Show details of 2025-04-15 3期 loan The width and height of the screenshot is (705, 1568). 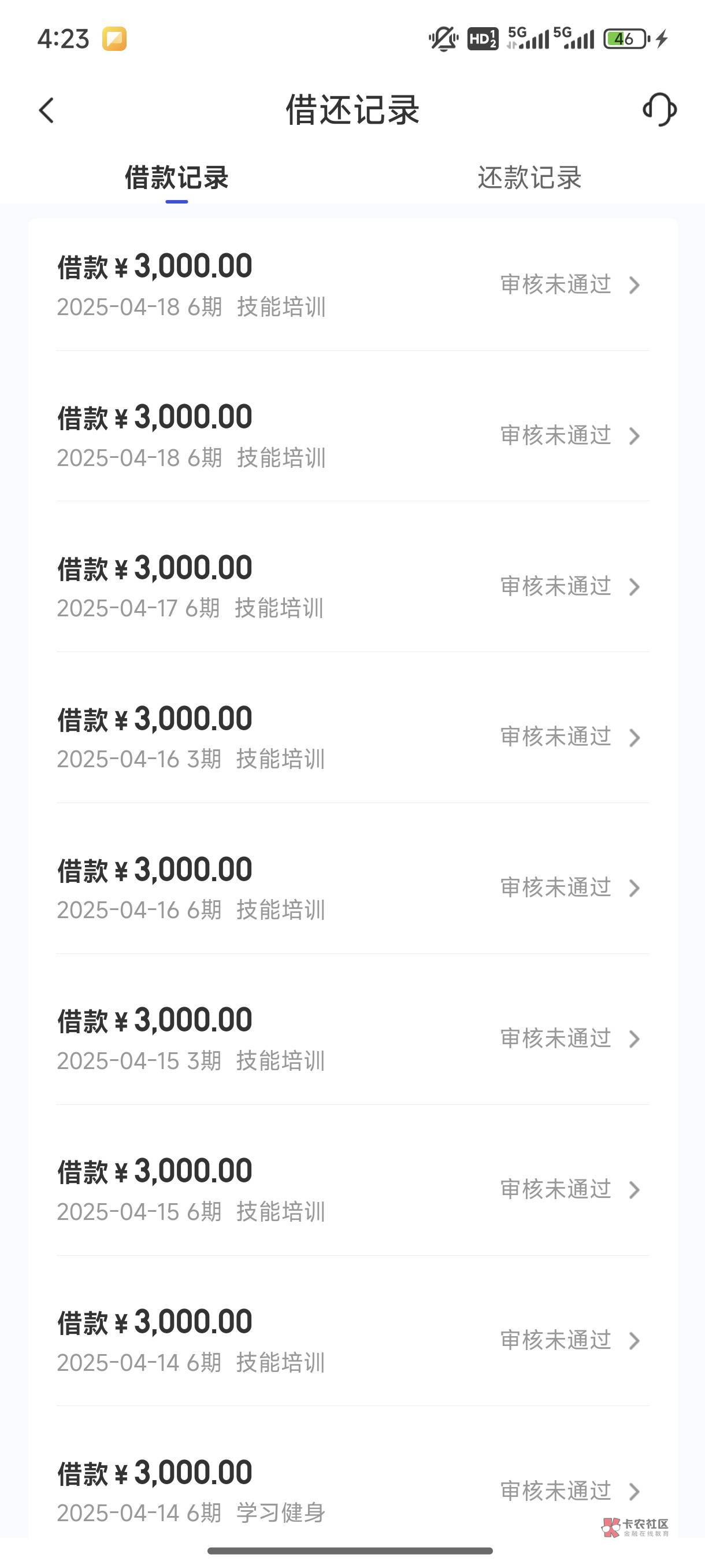click(353, 1038)
